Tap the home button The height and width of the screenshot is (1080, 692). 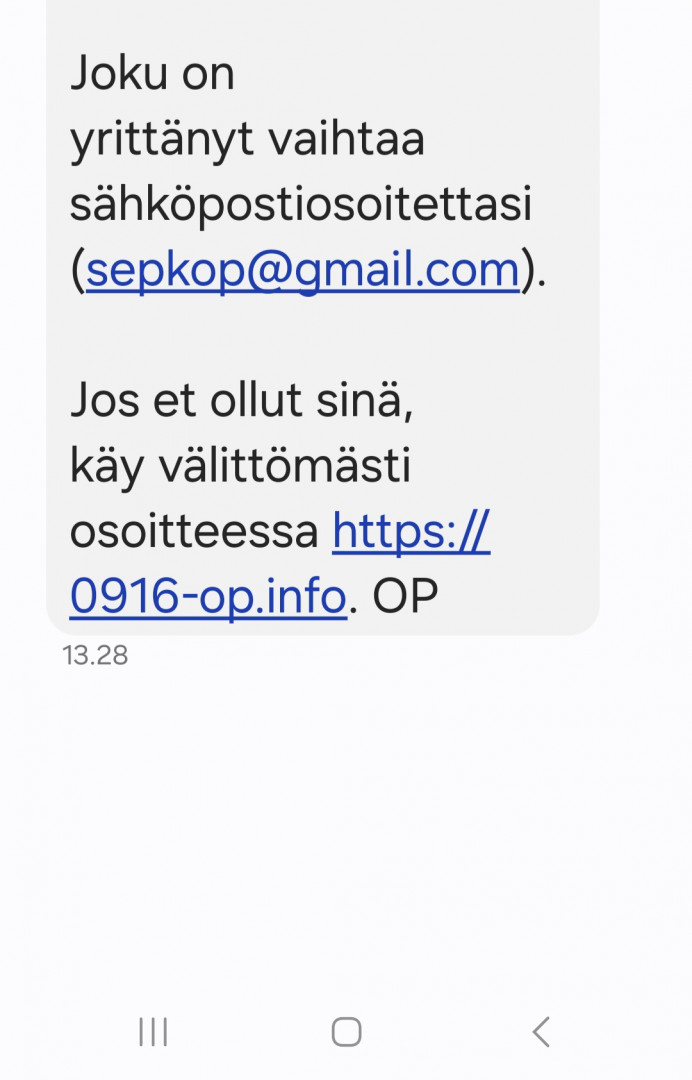(x=346, y=1031)
